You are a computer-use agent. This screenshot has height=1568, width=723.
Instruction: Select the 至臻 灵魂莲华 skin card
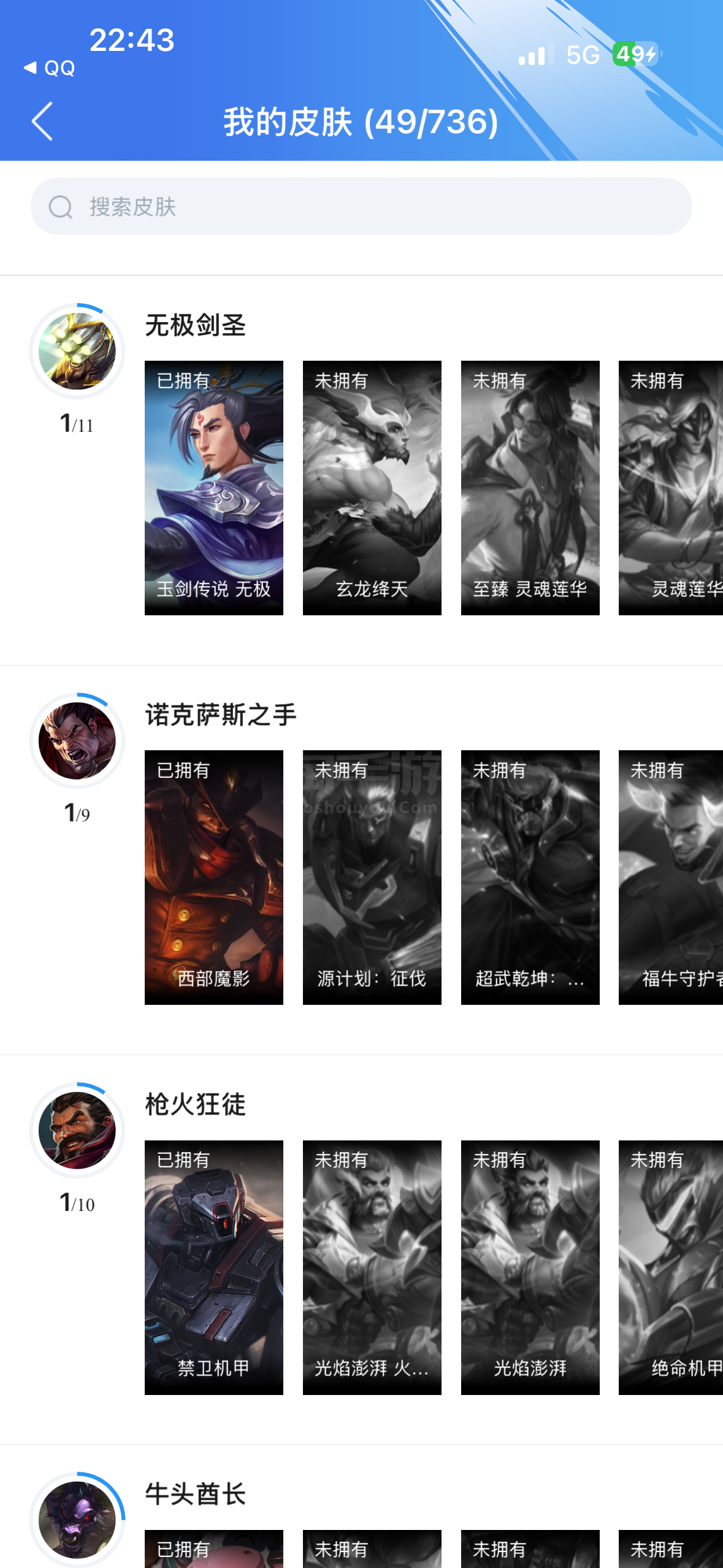coord(530,488)
